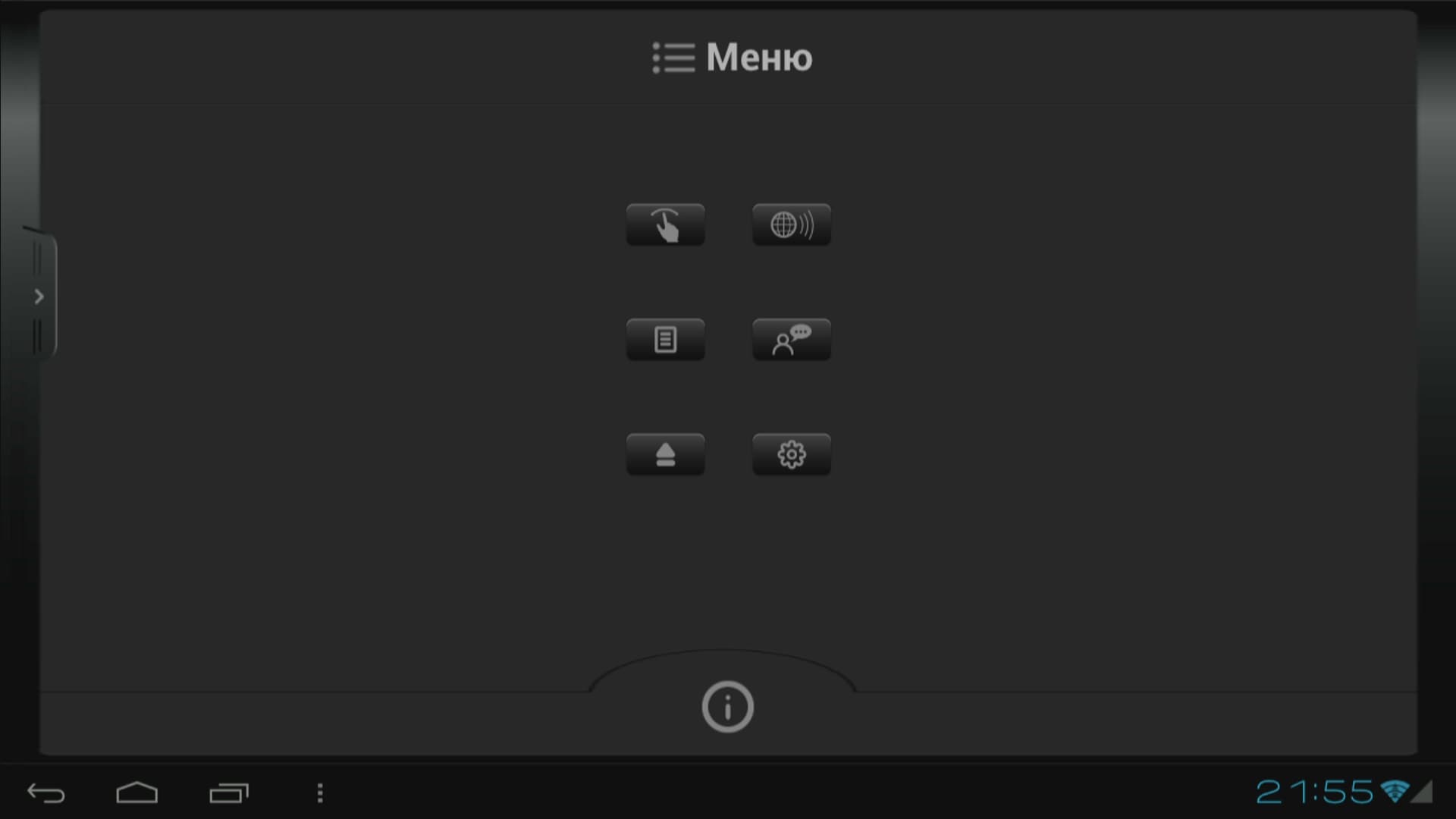Show recent apps

228,793
